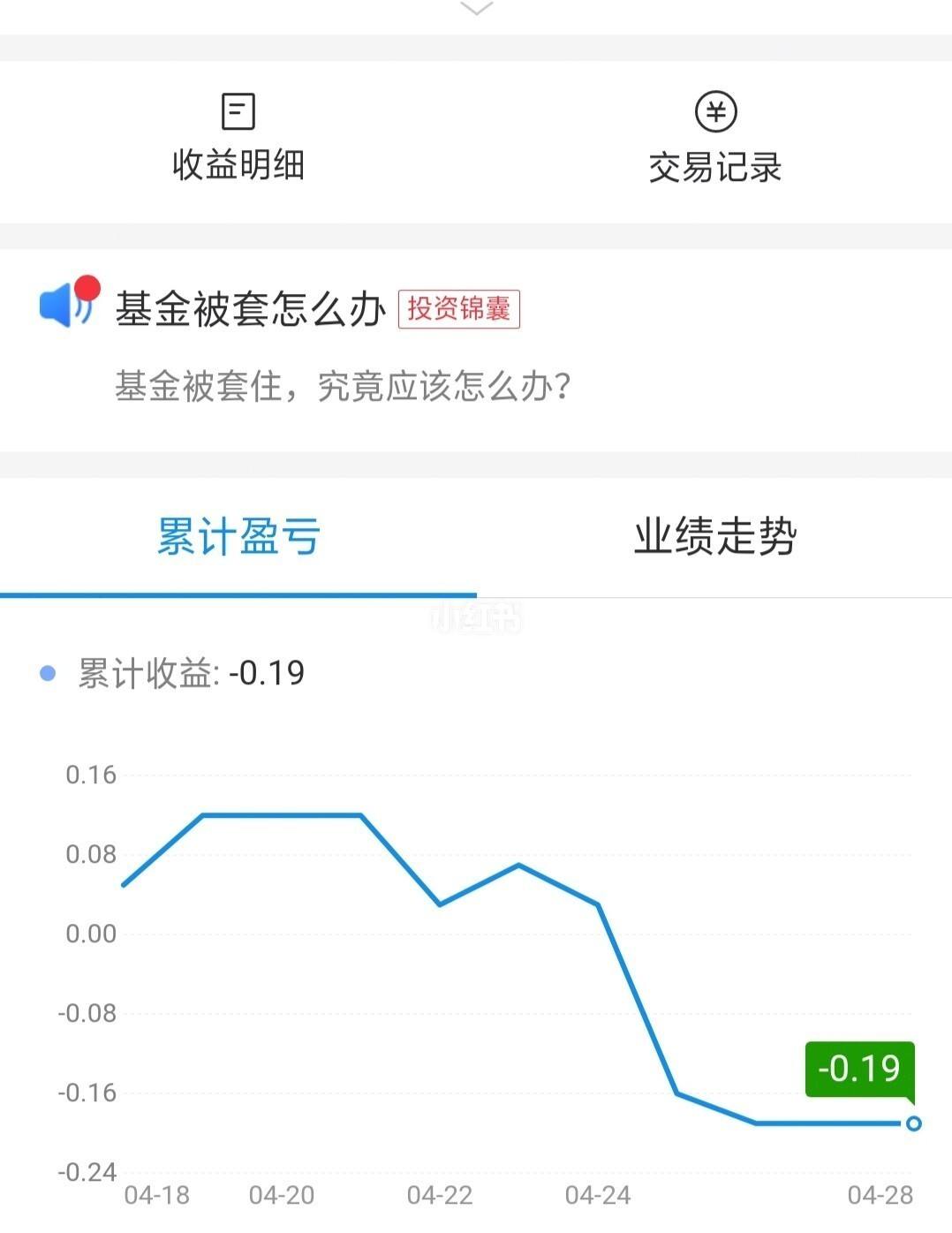Viewport: 952px width, 1233px height.
Task: Click the blue megaphone announcement icon
Action: tap(64, 306)
